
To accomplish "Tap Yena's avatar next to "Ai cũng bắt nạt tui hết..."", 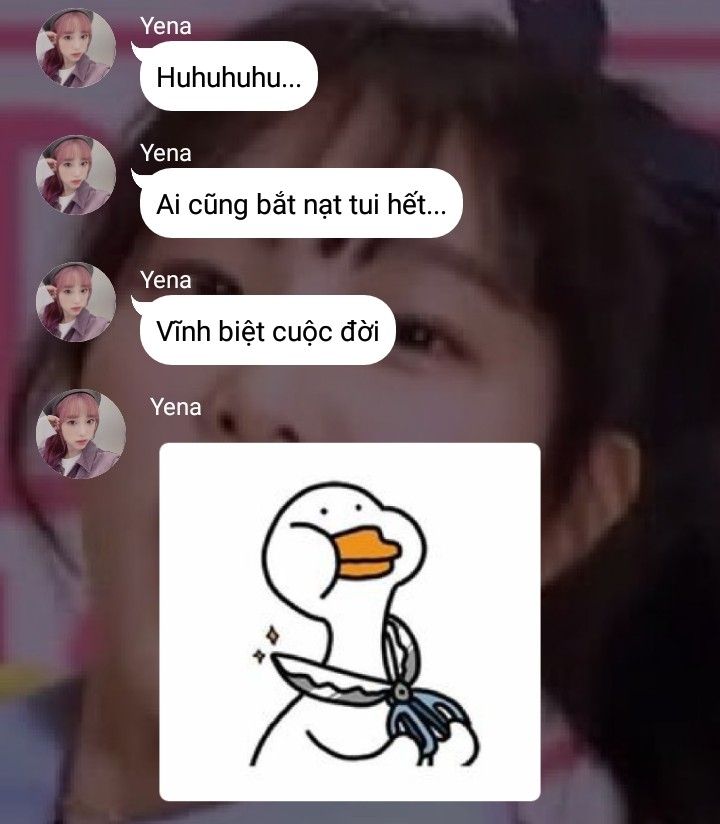I will tap(76, 175).
